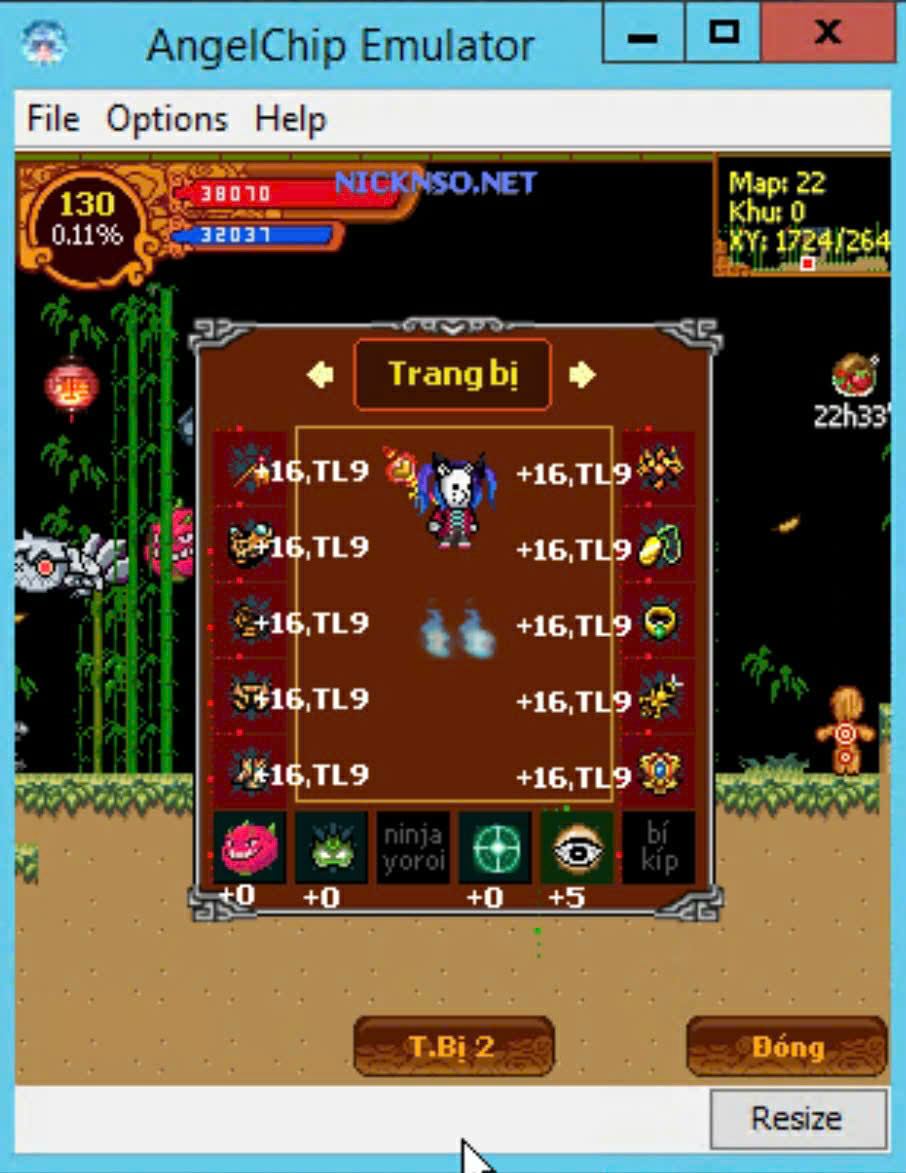
Task: Open the Options menu
Action: pos(167,120)
